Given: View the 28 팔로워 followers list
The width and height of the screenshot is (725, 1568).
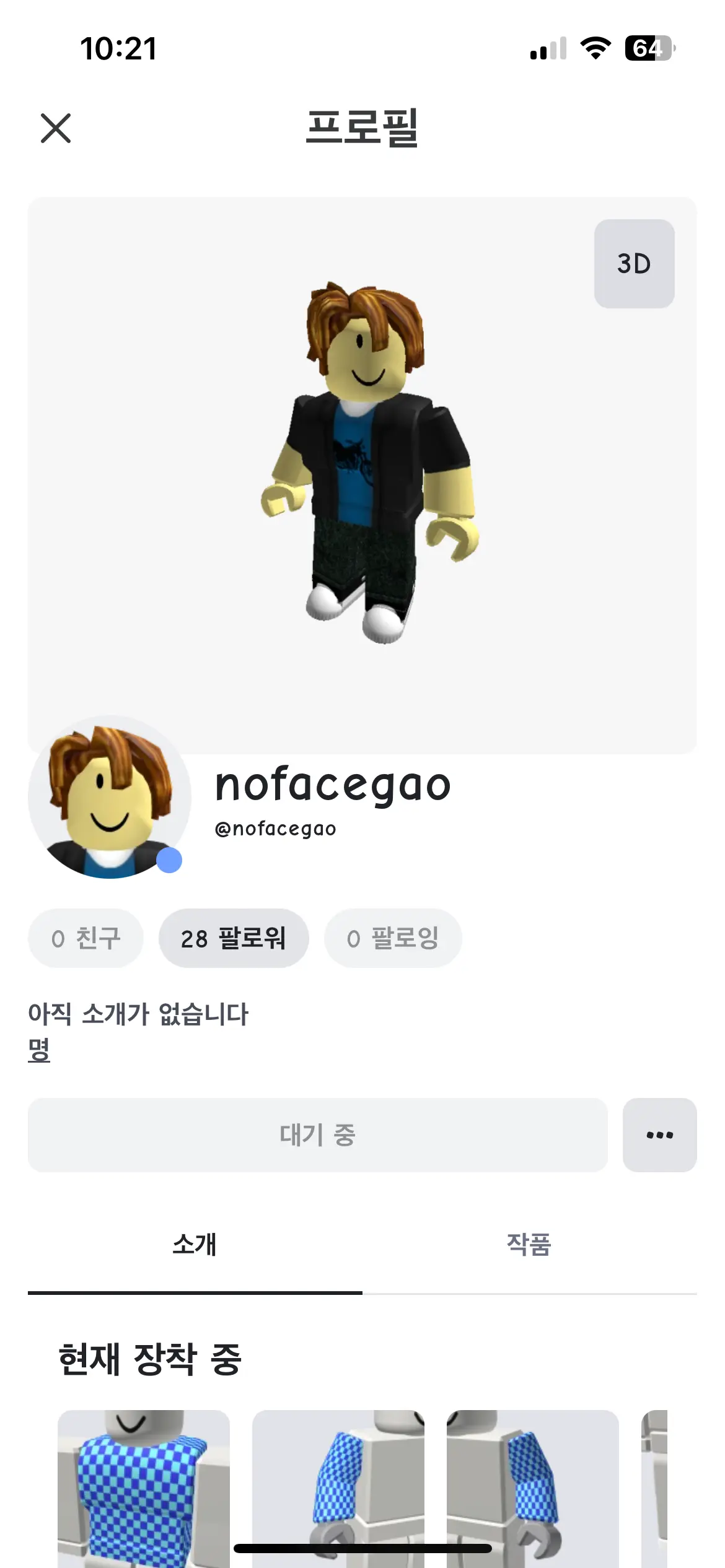Looking at the screenshot, I should tap(234, 938).
